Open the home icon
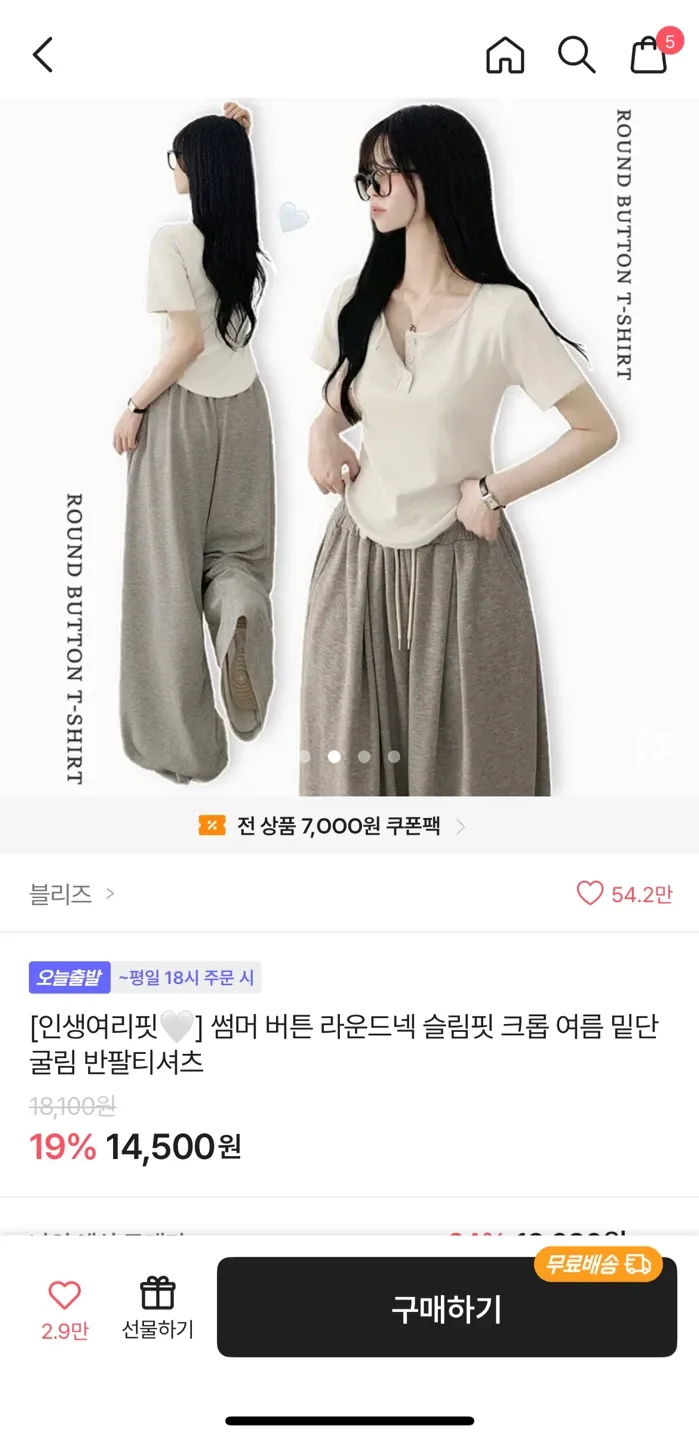Image resolution: width=699 pixels, height=1440 pixels. point(505,55)
